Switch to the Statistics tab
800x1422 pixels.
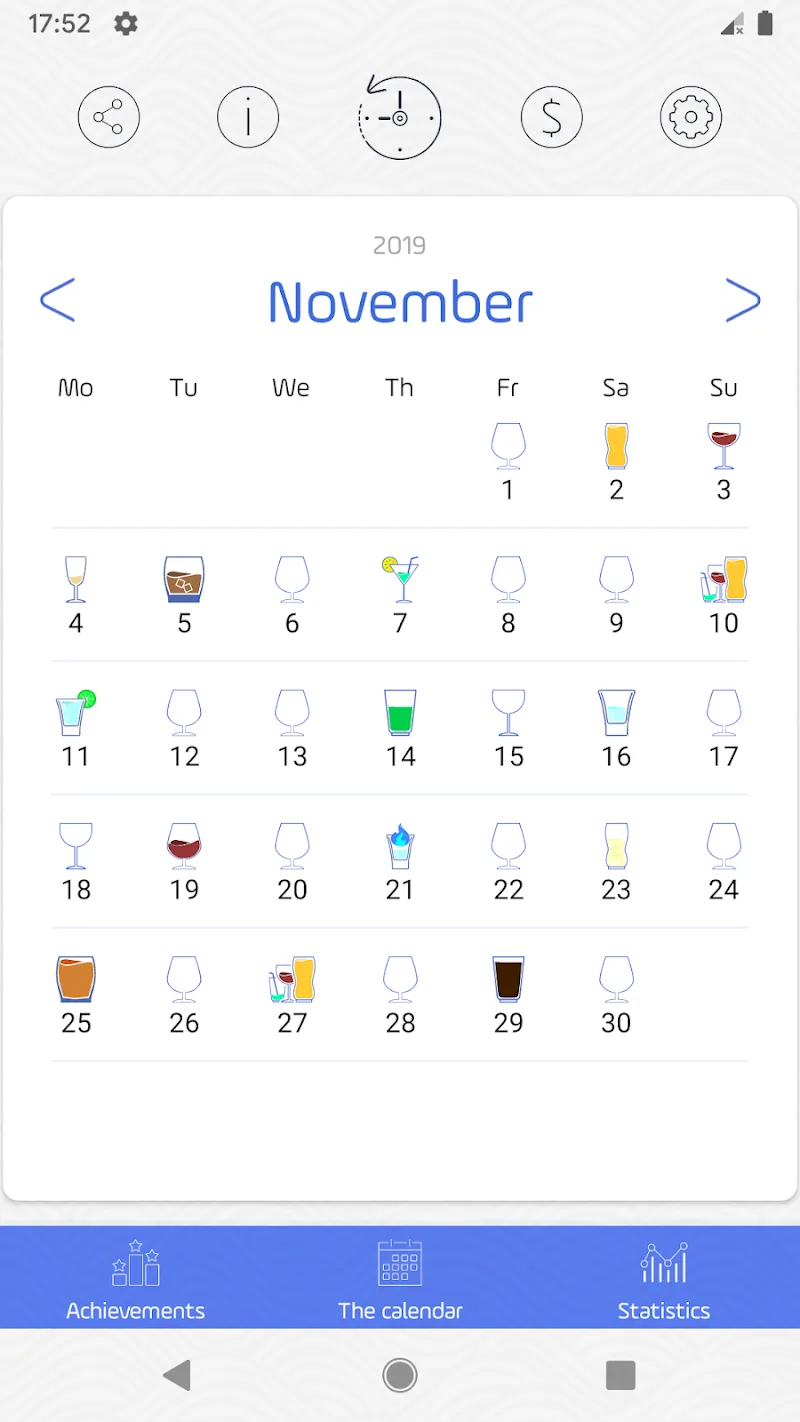click(664, 1280)
